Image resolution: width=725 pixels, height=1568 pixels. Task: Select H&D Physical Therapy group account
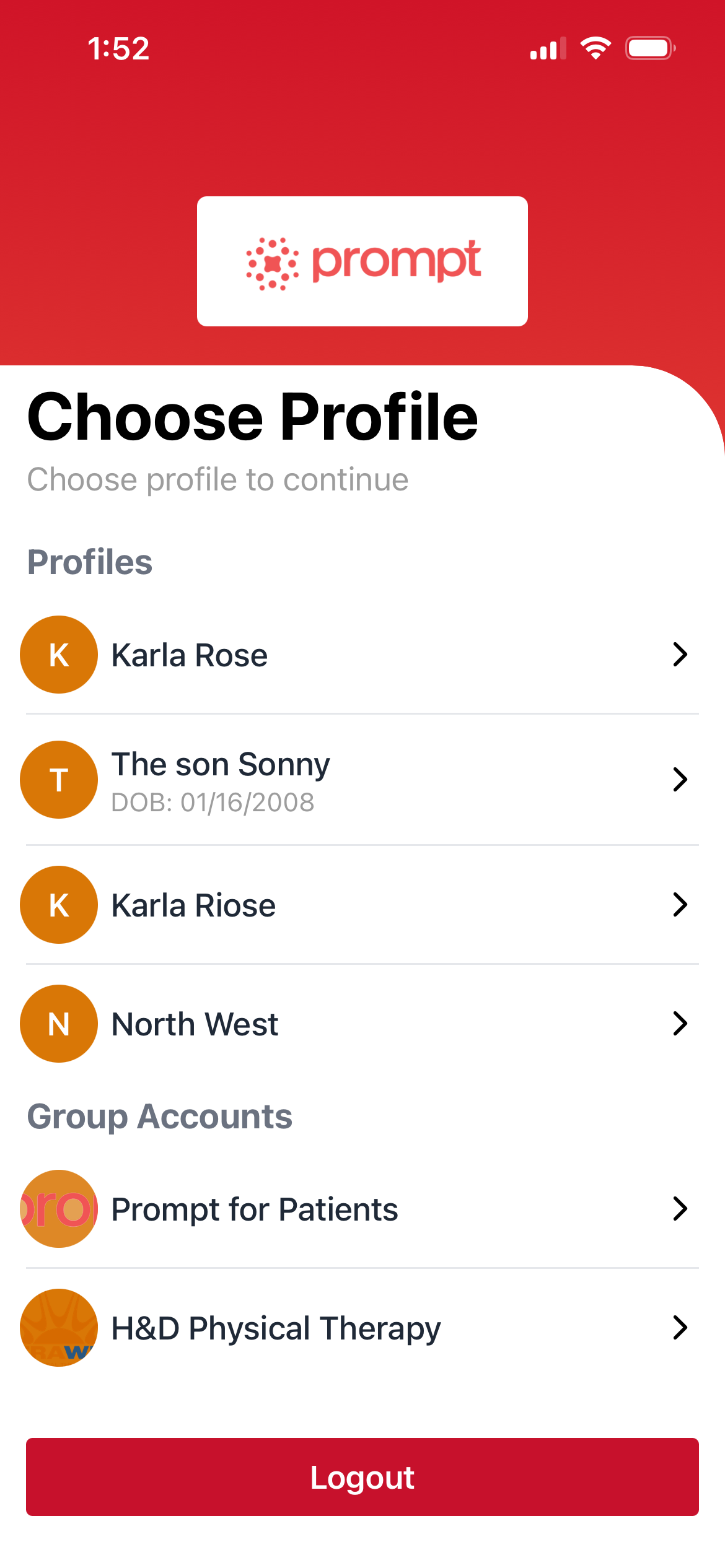pyautogui.click(x=362, y=1328)
